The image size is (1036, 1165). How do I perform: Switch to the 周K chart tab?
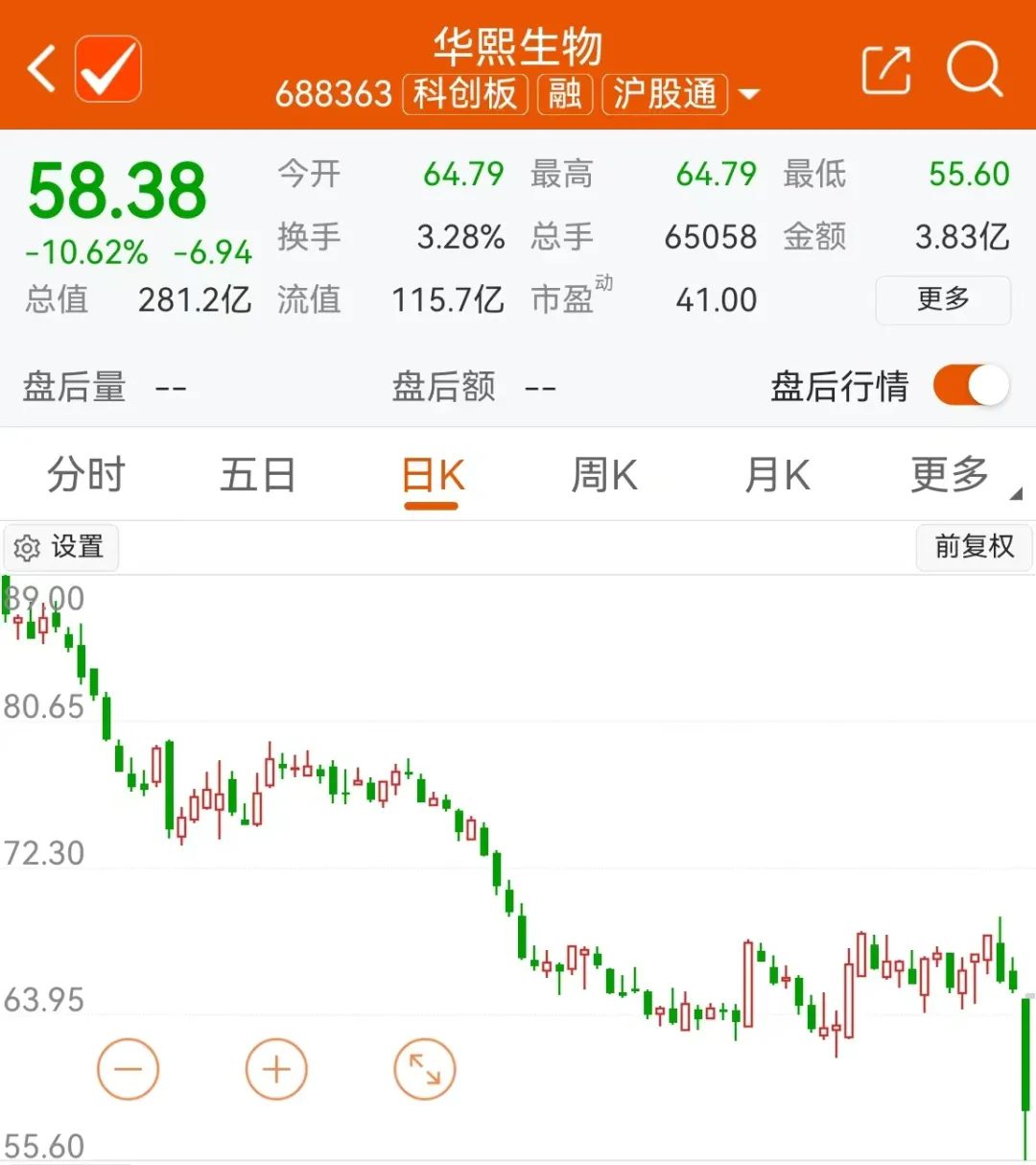pyautogui.click(x=603, y=475)
